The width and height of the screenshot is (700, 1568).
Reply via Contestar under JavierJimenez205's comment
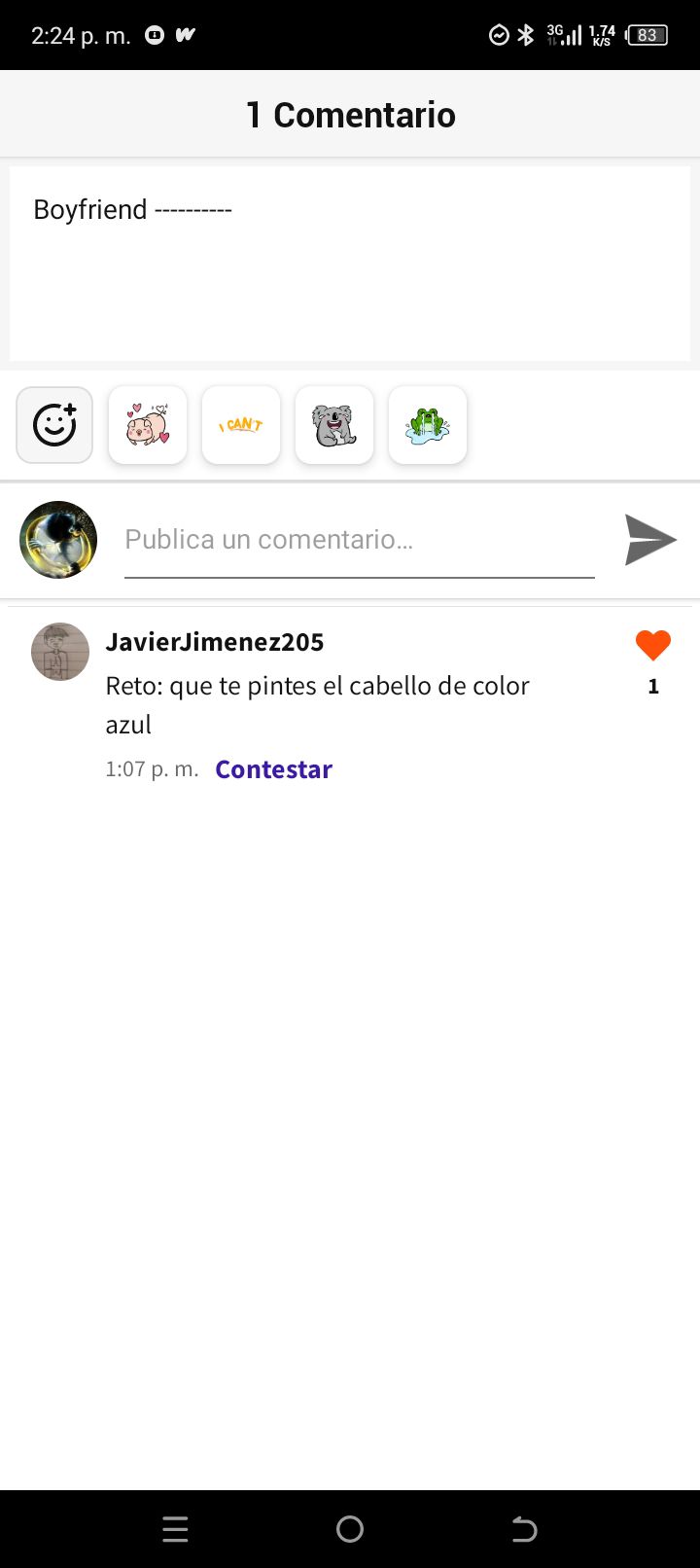(x=273, y=769)
